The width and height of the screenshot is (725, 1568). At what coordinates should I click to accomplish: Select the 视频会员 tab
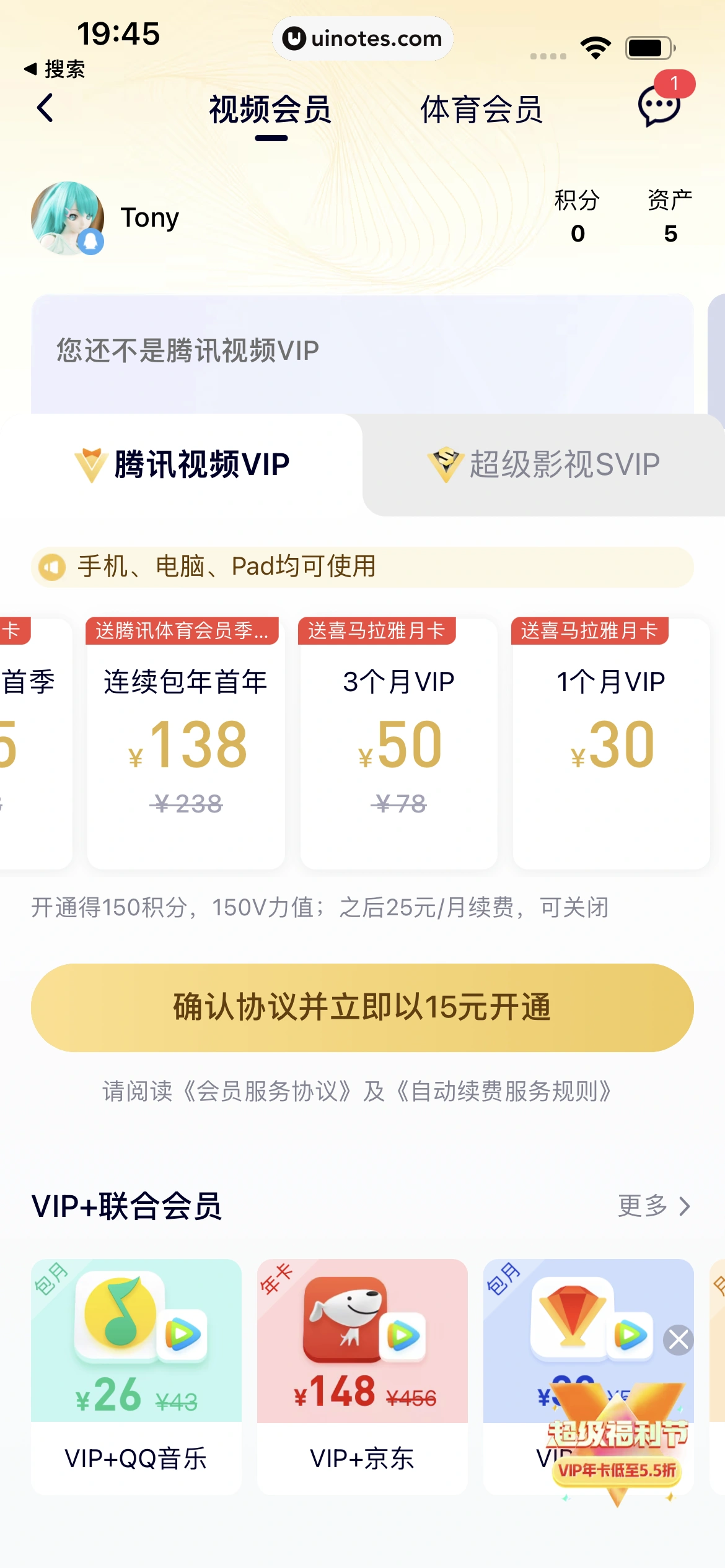[x=270, y=110]
